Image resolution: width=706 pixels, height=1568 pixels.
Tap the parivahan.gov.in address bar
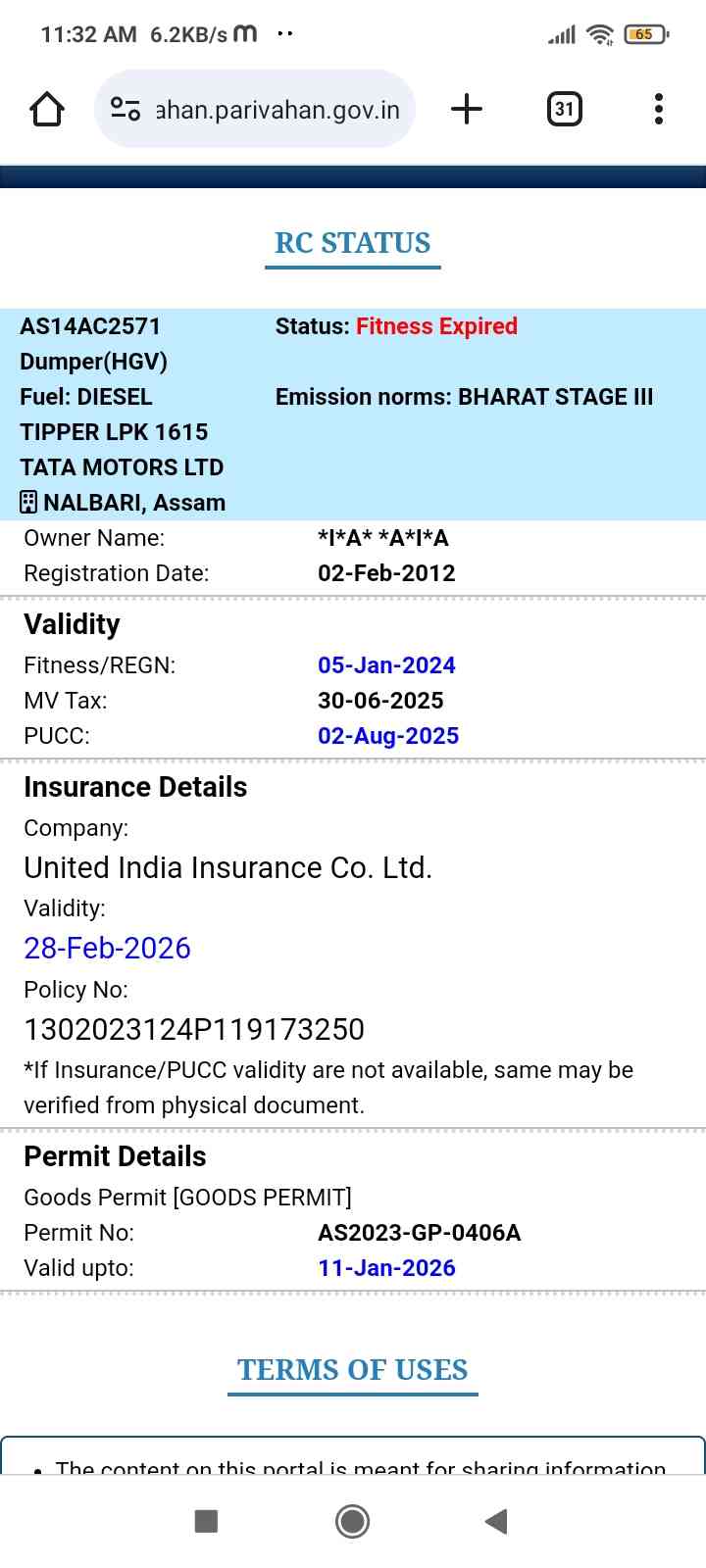pyautogui.click(x=277, y=110)
